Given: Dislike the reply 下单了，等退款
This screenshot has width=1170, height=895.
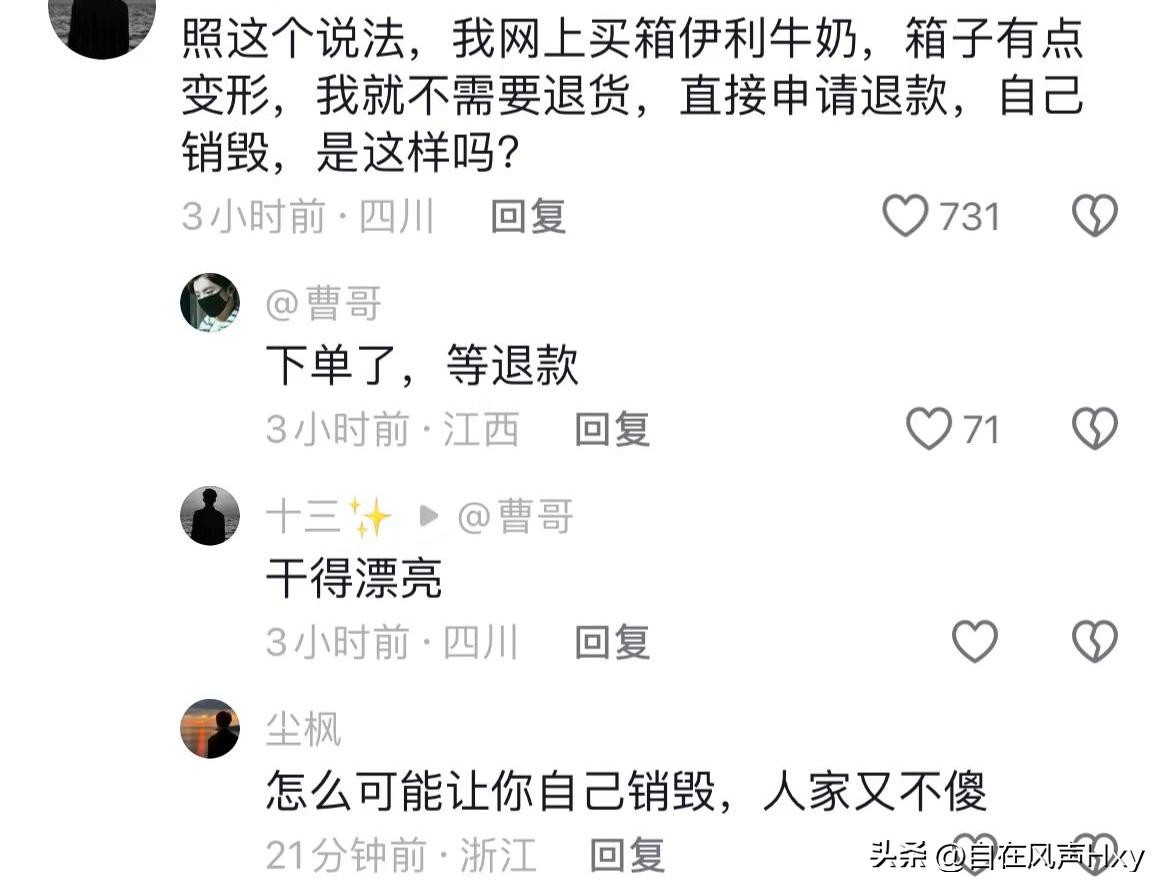Looking at the screenshot, I should 1094,429.
